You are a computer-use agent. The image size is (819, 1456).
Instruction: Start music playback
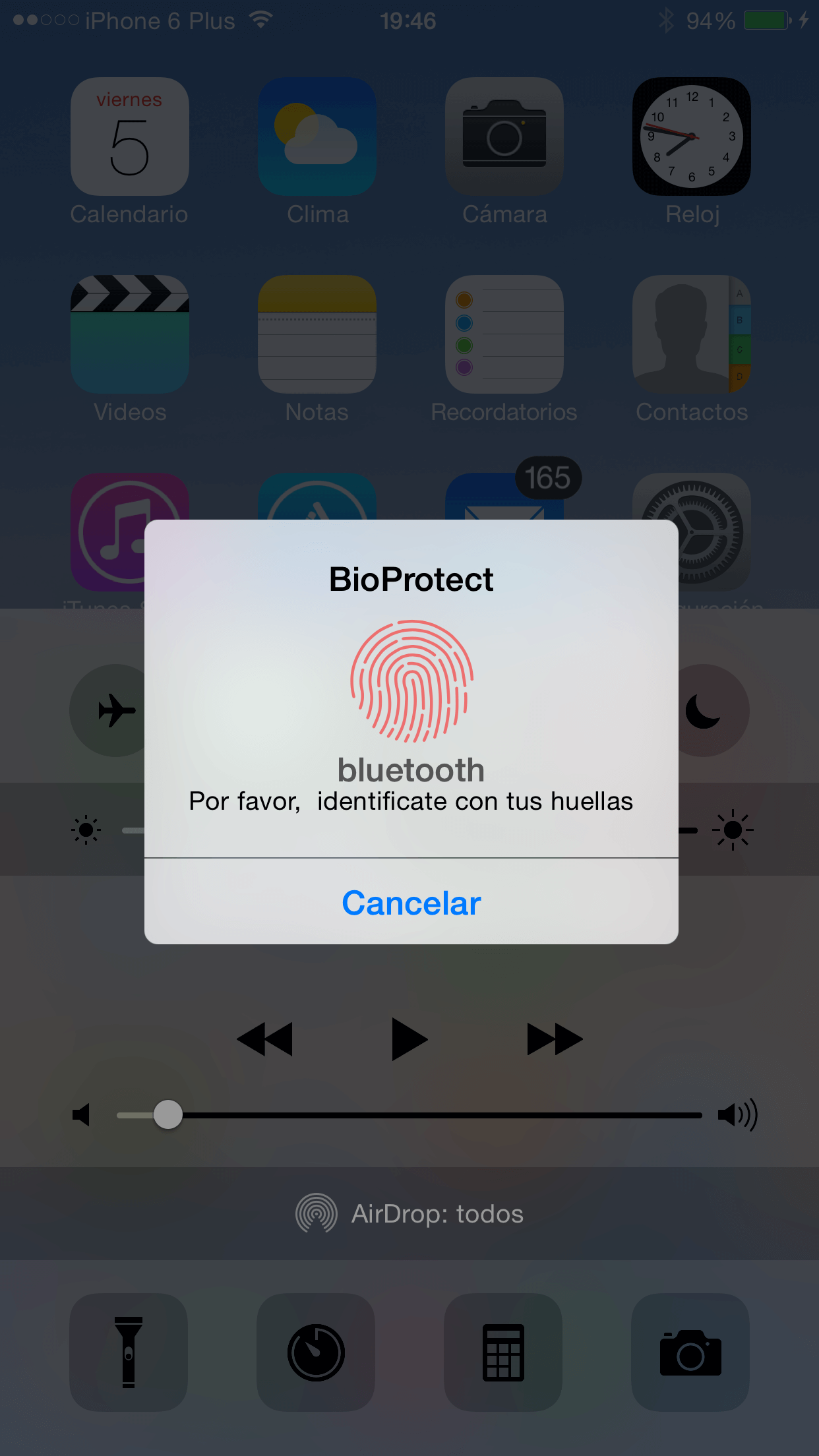pos(409,1040)
